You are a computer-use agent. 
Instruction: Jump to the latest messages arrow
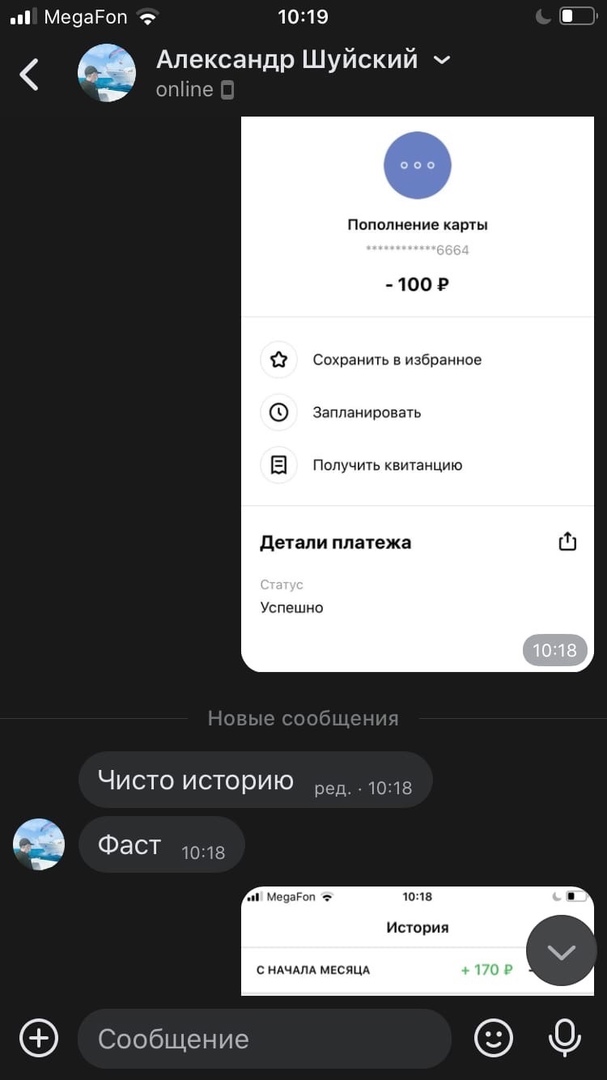(561, 951)
